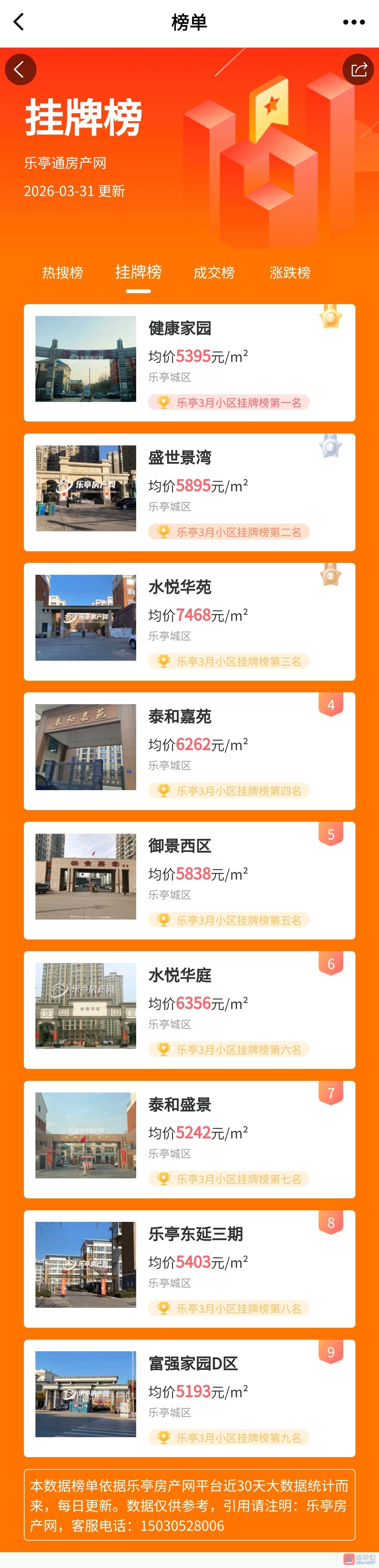Share this ranking list

point(358,69)
